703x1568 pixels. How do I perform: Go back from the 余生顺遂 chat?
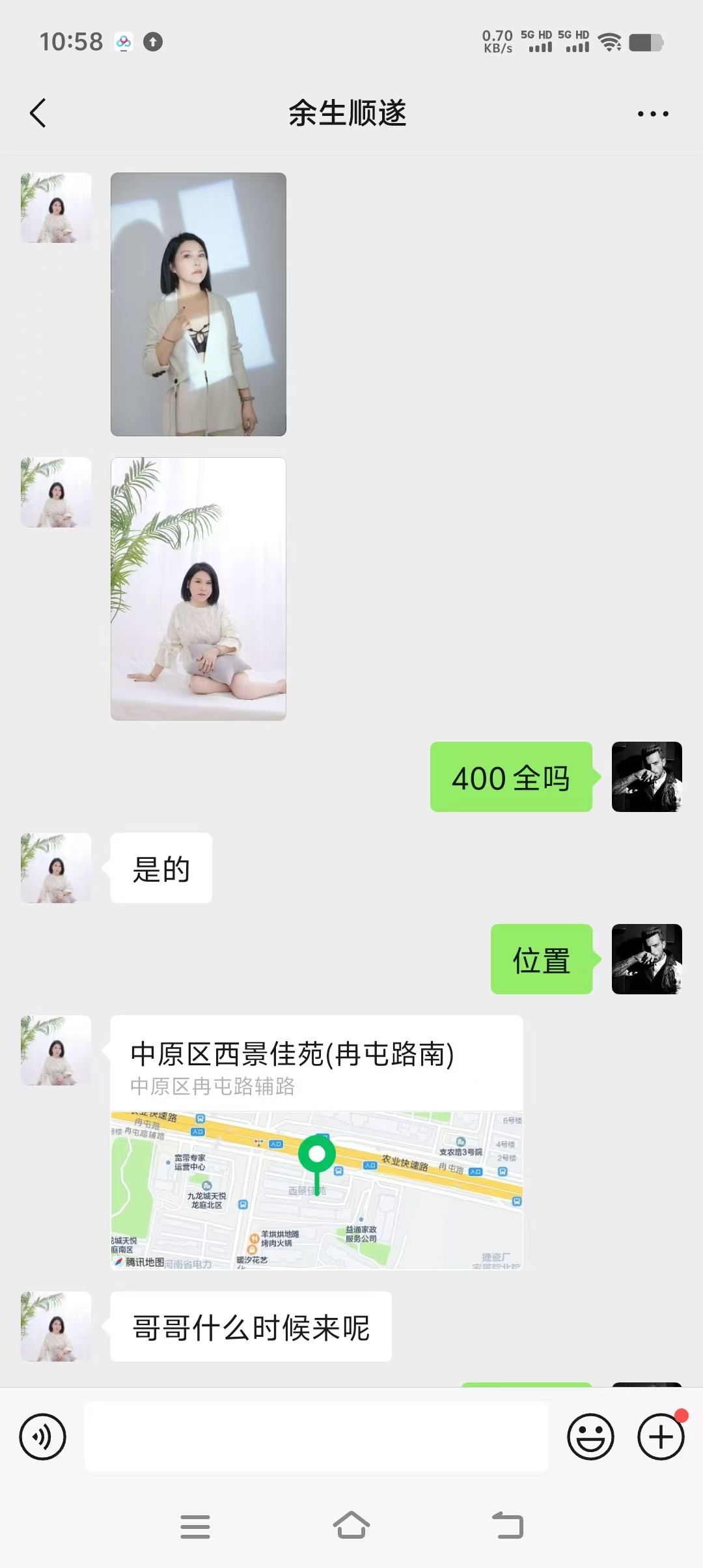pyautogui.click(x=38, y=113)
